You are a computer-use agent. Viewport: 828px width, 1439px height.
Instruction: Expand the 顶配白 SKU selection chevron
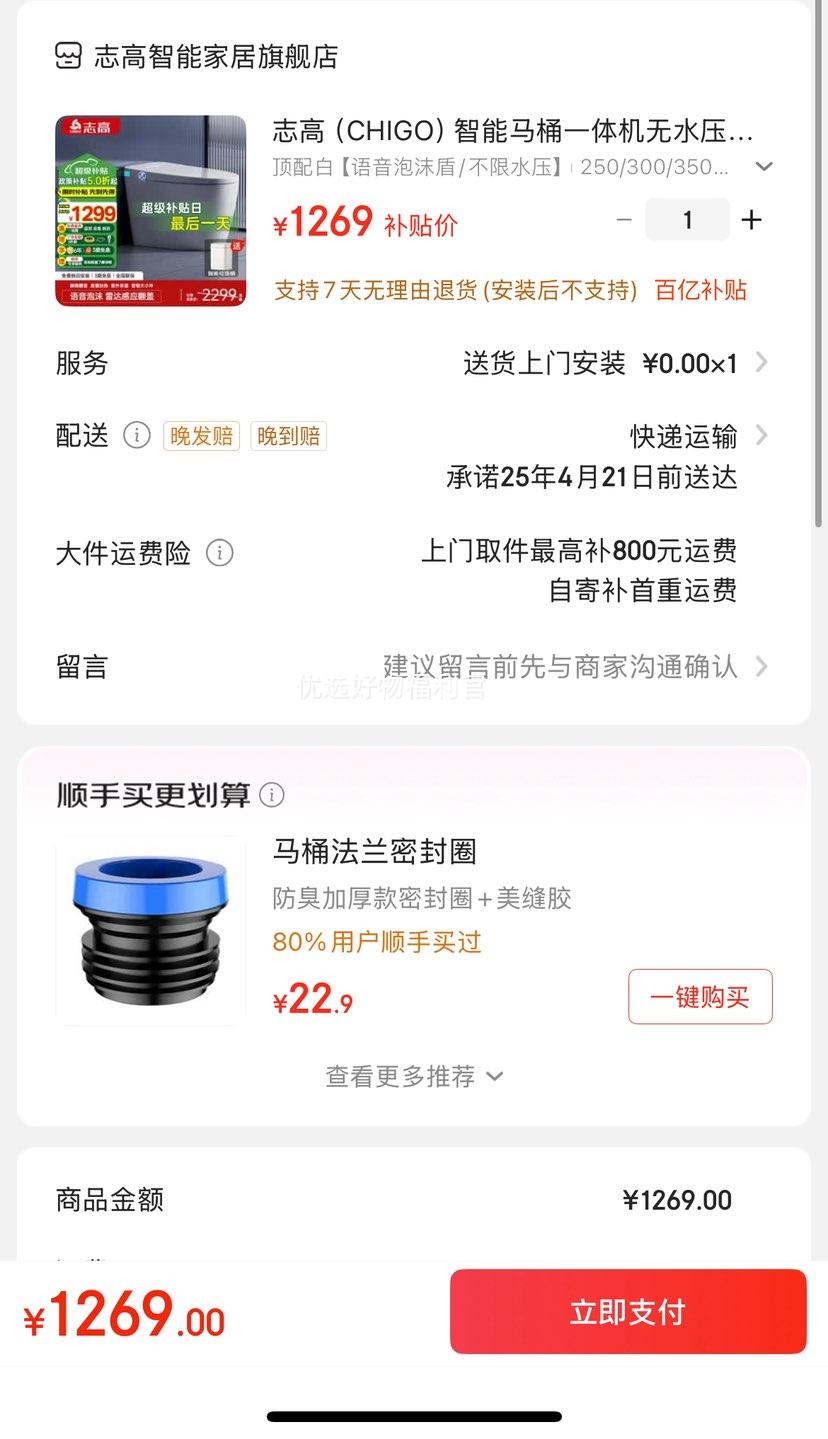(764, 167)
